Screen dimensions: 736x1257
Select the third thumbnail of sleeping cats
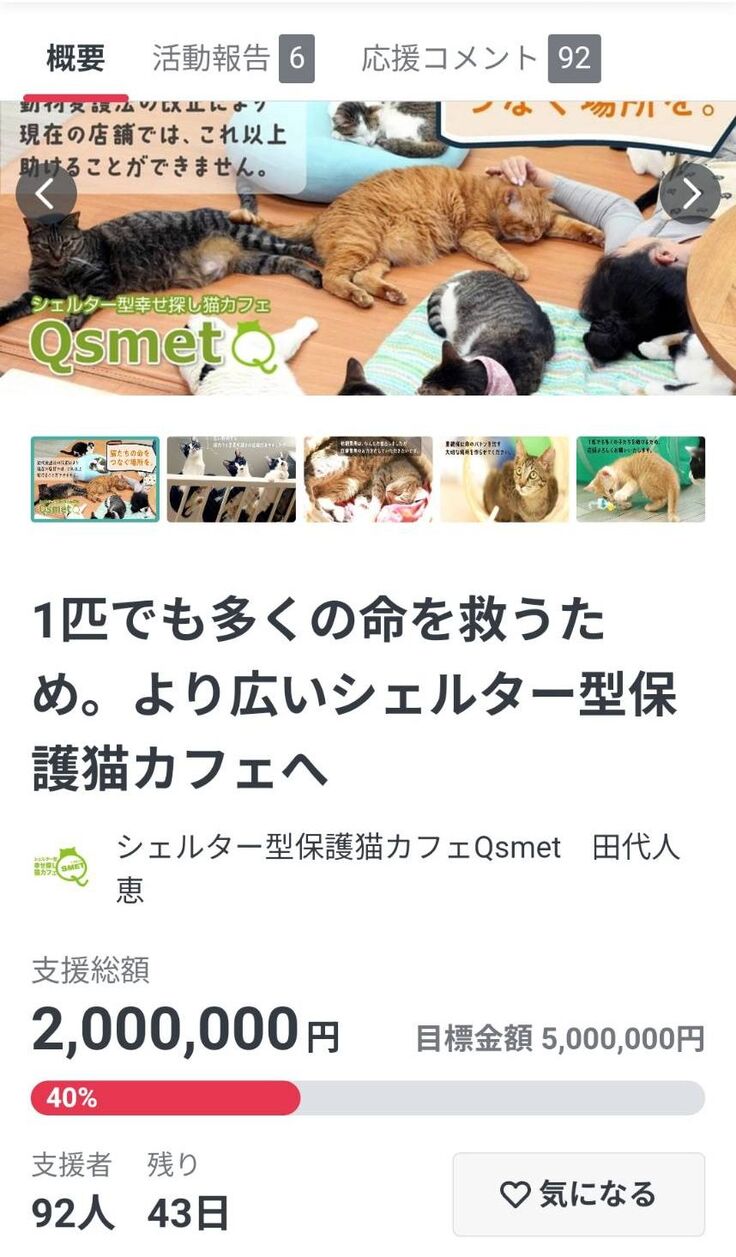[368, 479]
